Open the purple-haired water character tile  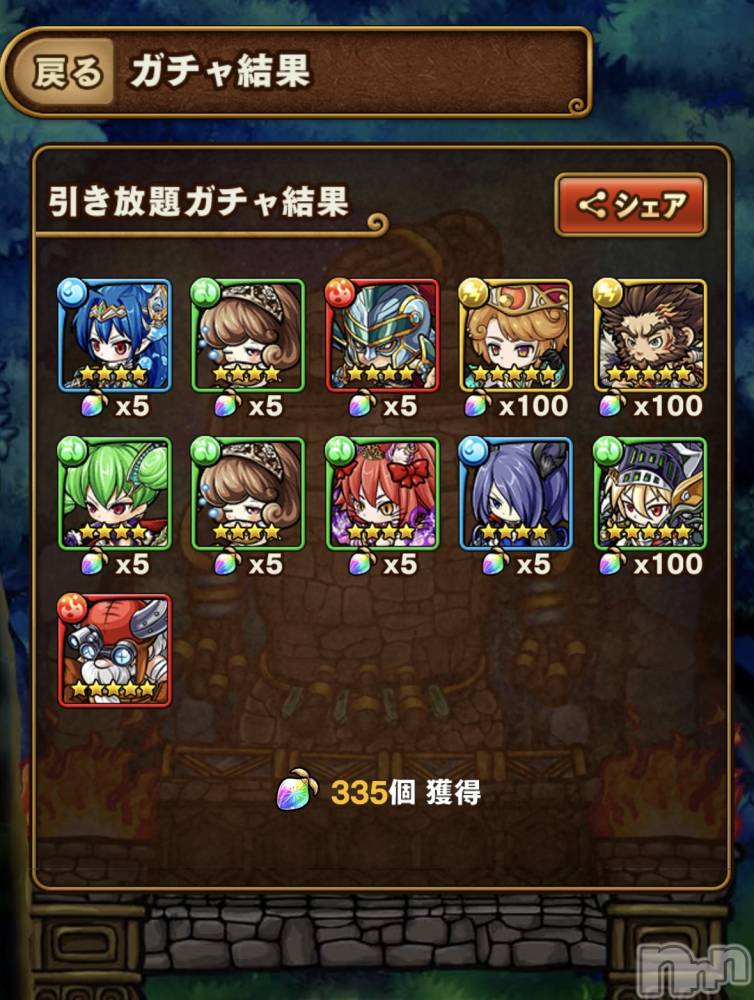pyautogui.click(x=515, y=493)
